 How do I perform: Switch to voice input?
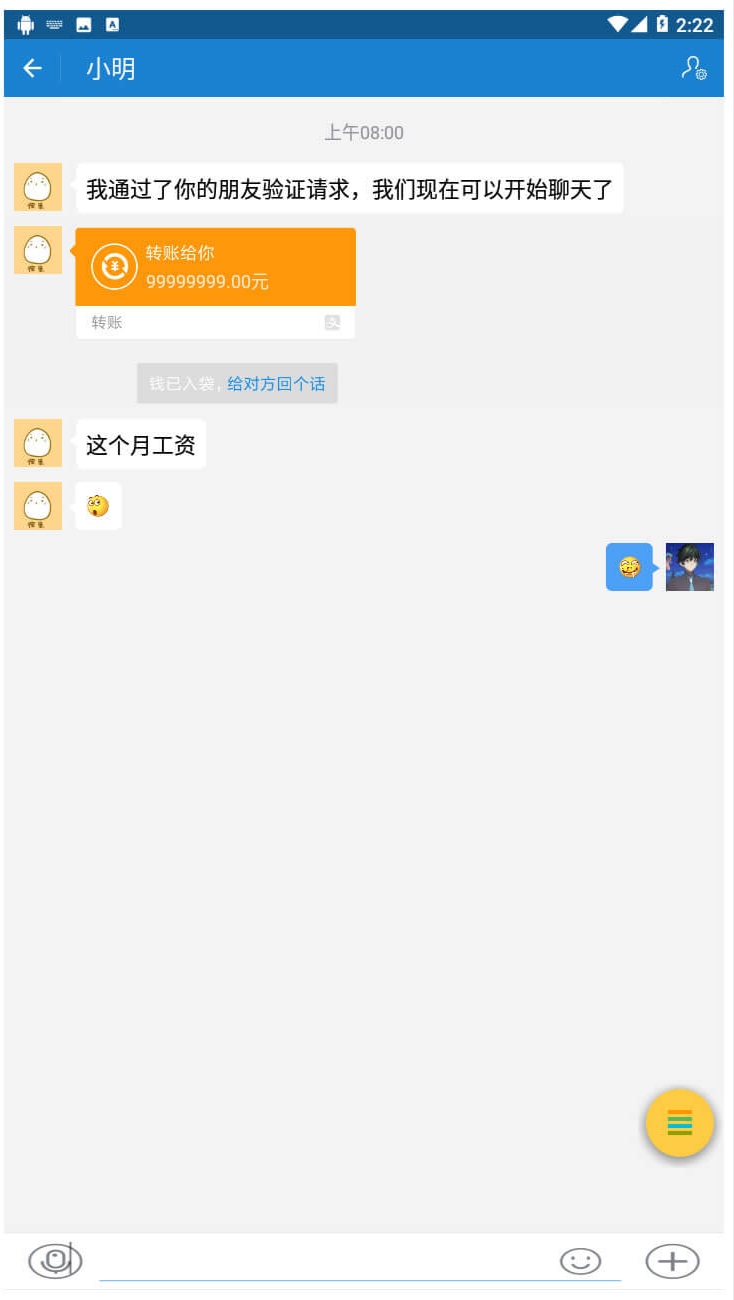[55, 1260]
